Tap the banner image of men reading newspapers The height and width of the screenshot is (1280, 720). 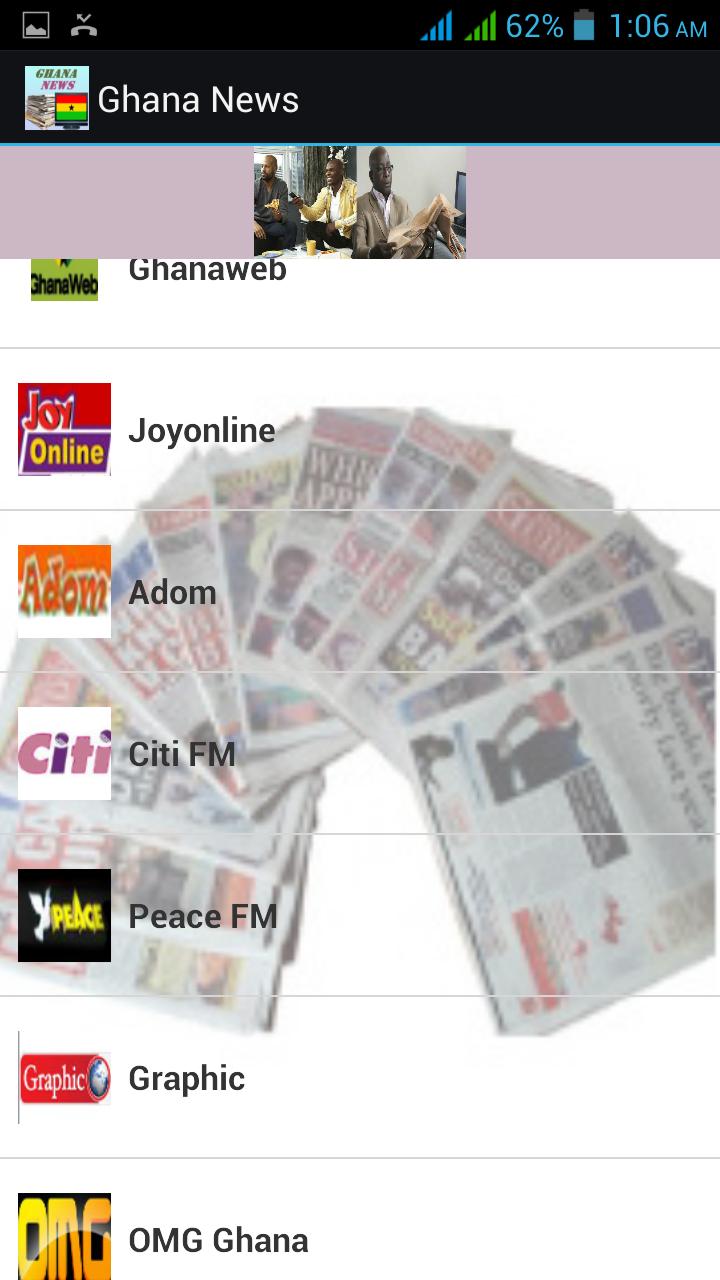click(359, 202)
